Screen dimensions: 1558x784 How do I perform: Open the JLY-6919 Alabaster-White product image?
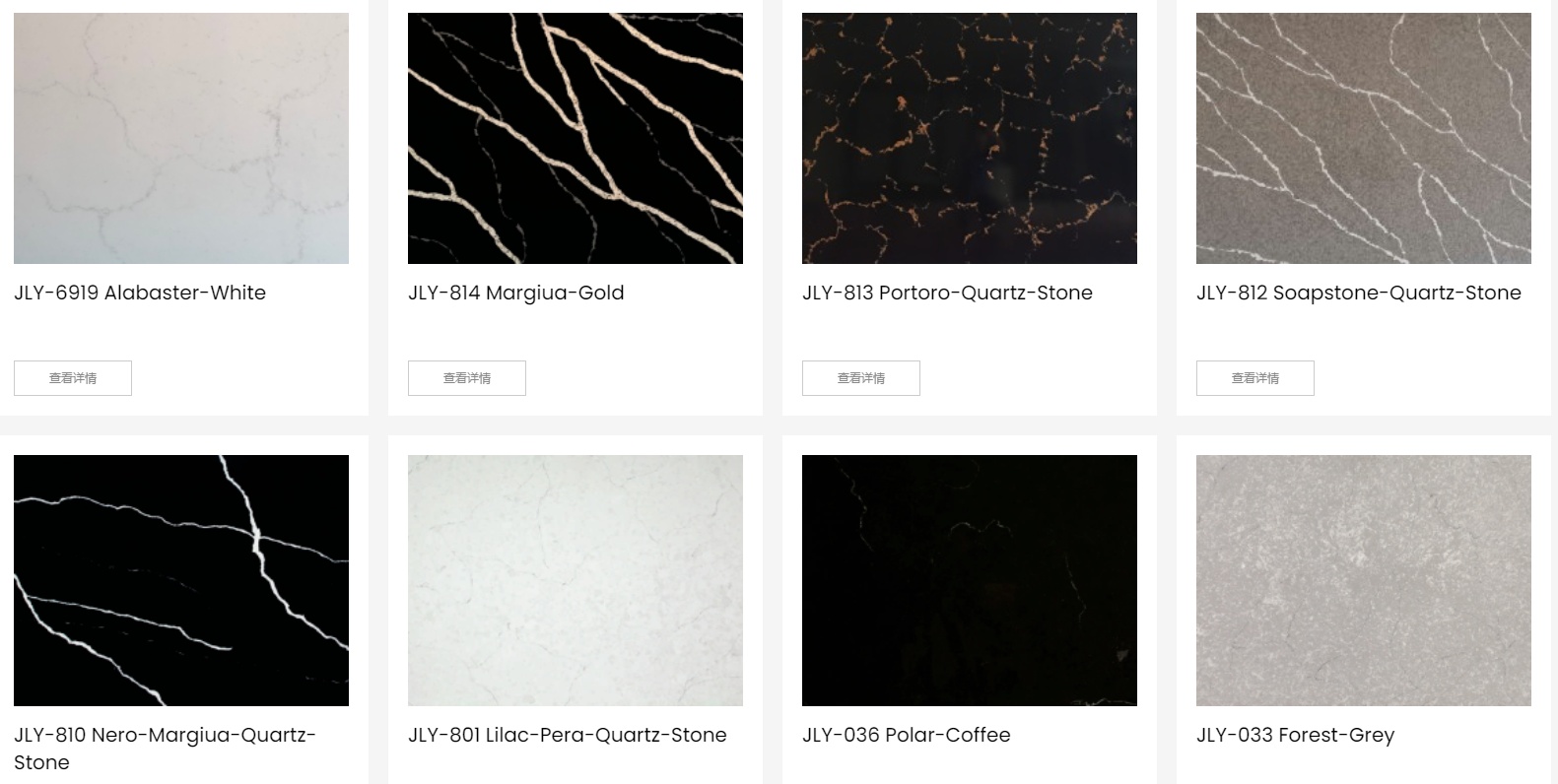181,138
